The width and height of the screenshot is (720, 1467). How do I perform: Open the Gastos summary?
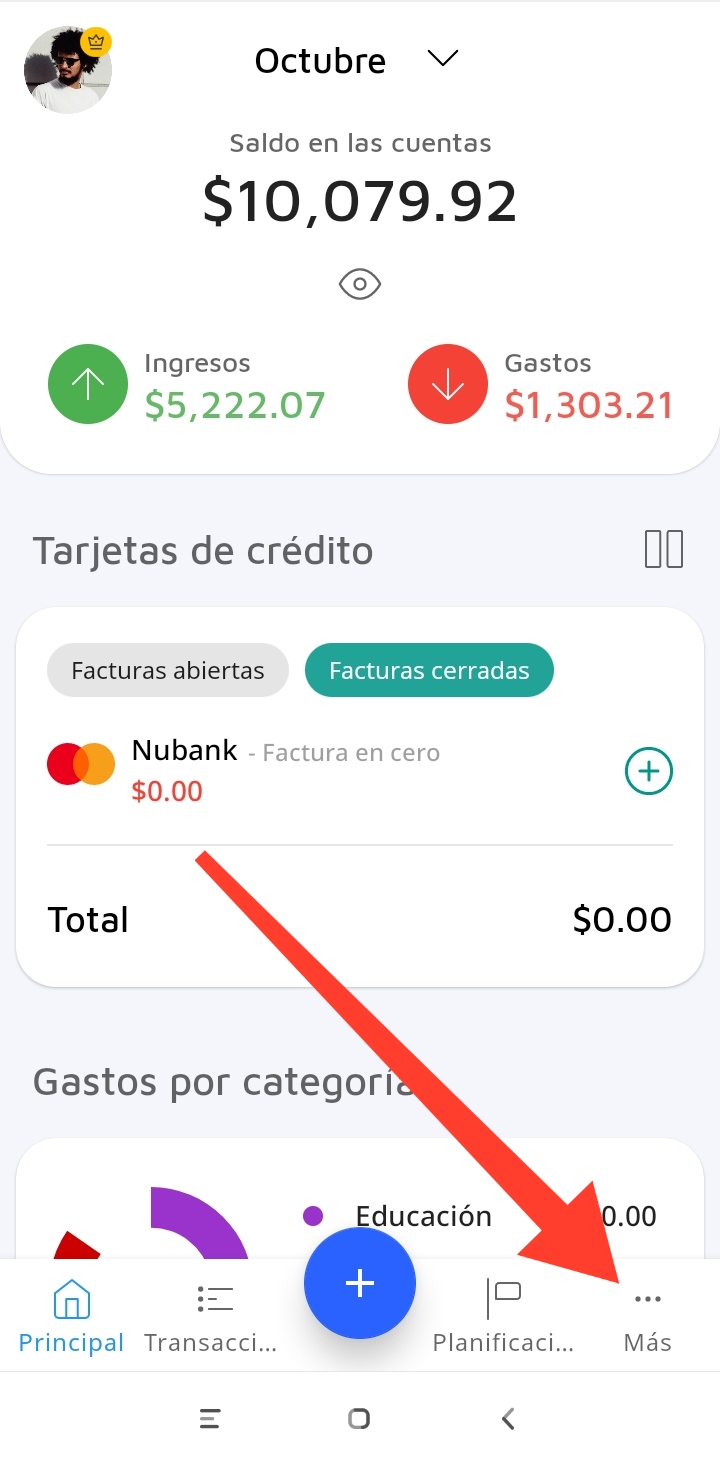[542, 386]
